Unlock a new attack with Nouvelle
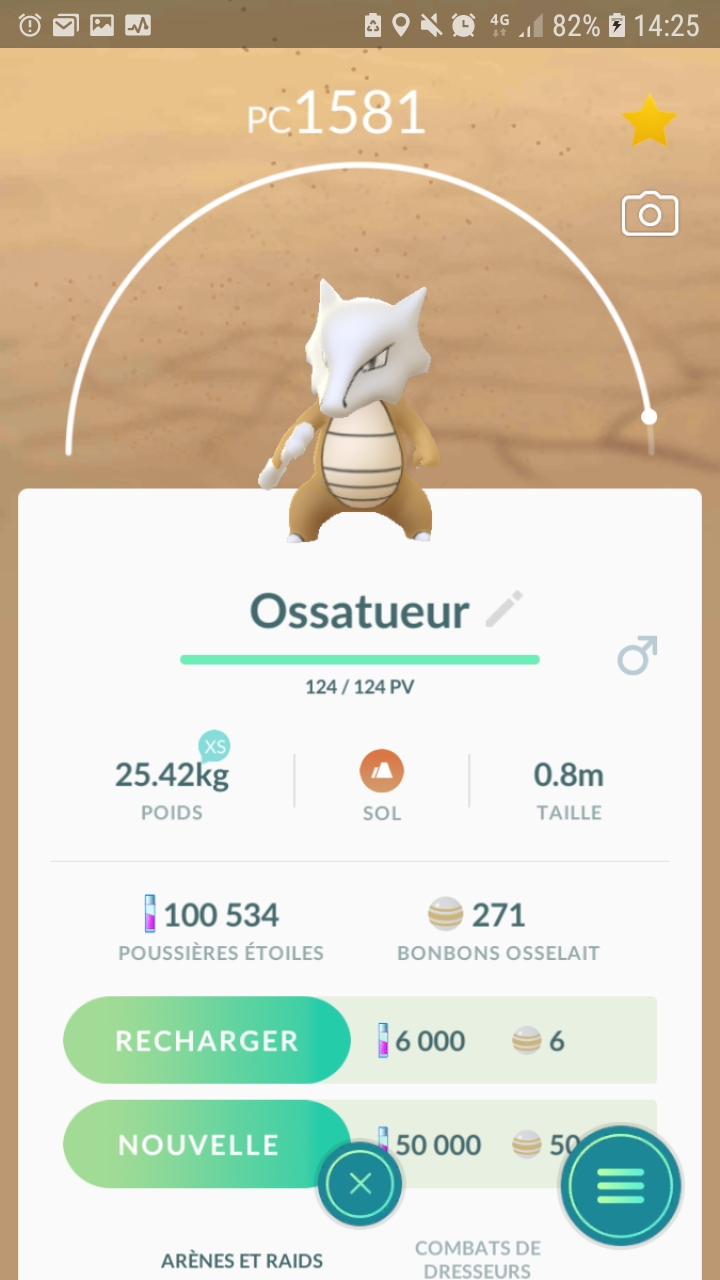The image size is (720, 1280). [x=199, y=1144]
